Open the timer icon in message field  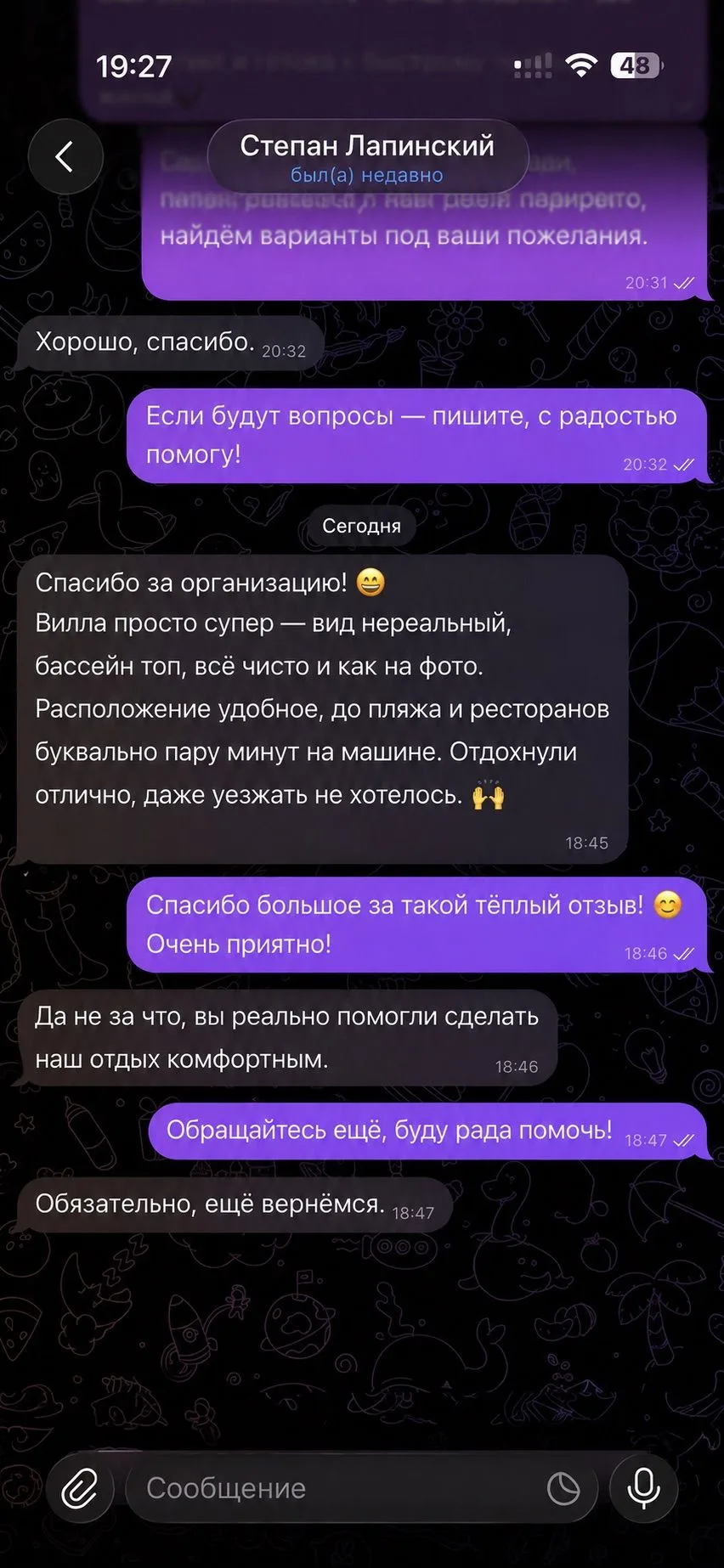(563, 1488)
